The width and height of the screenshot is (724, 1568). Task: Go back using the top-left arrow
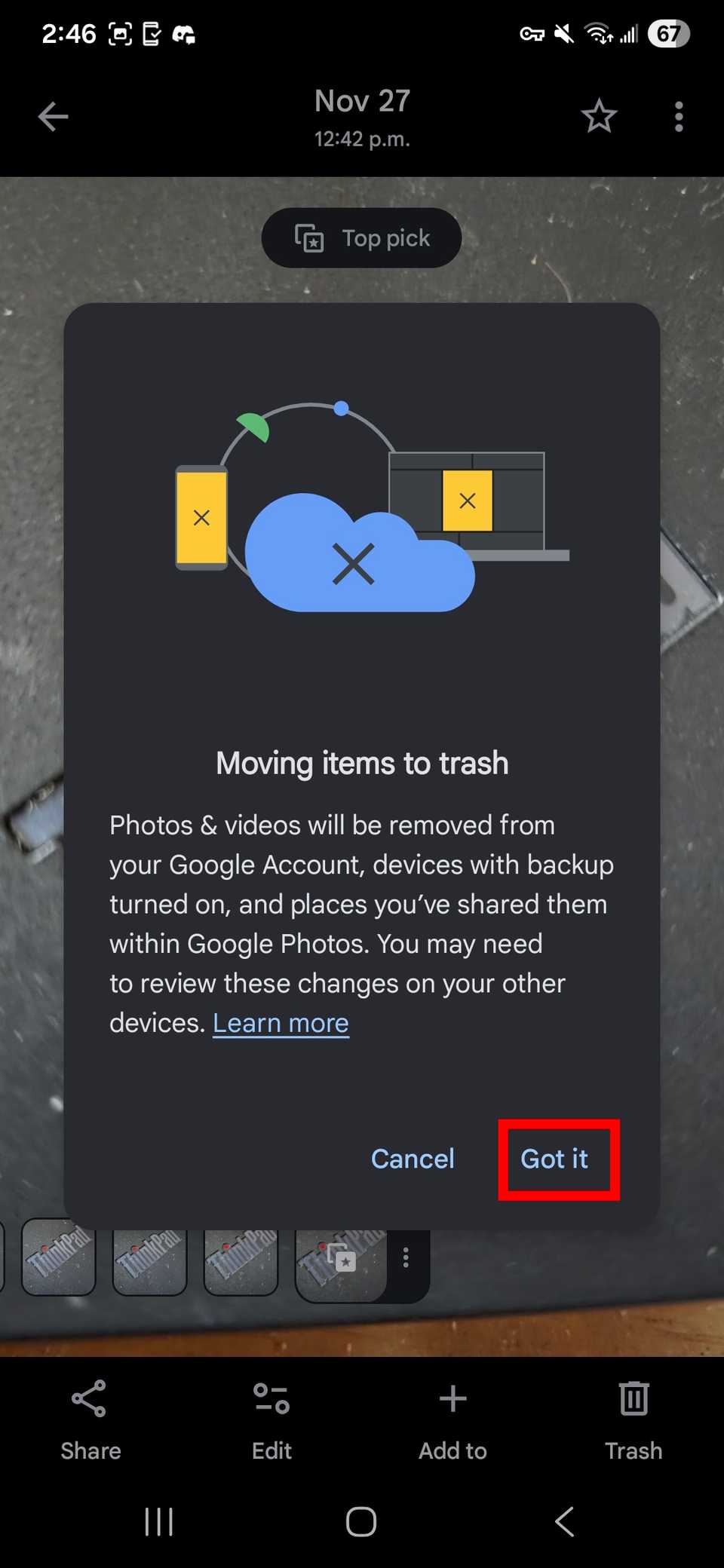tap(54, 117)
